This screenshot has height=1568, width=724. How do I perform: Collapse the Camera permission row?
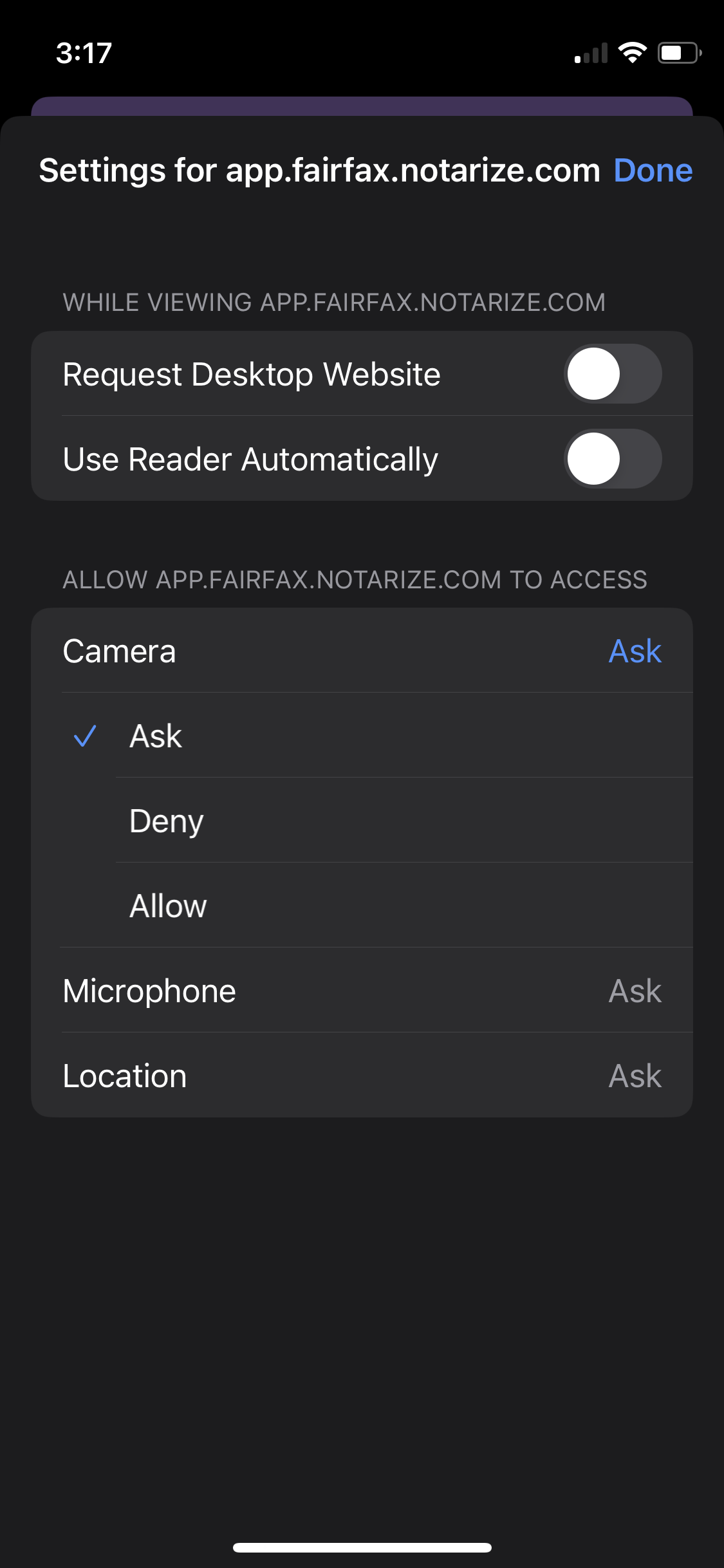362,651
